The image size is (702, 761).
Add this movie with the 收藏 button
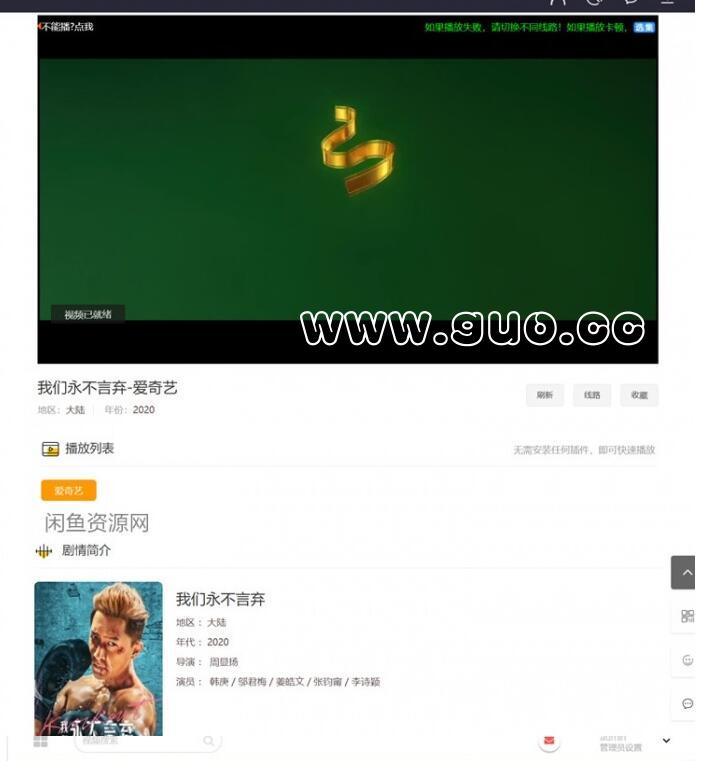[639, 395]
